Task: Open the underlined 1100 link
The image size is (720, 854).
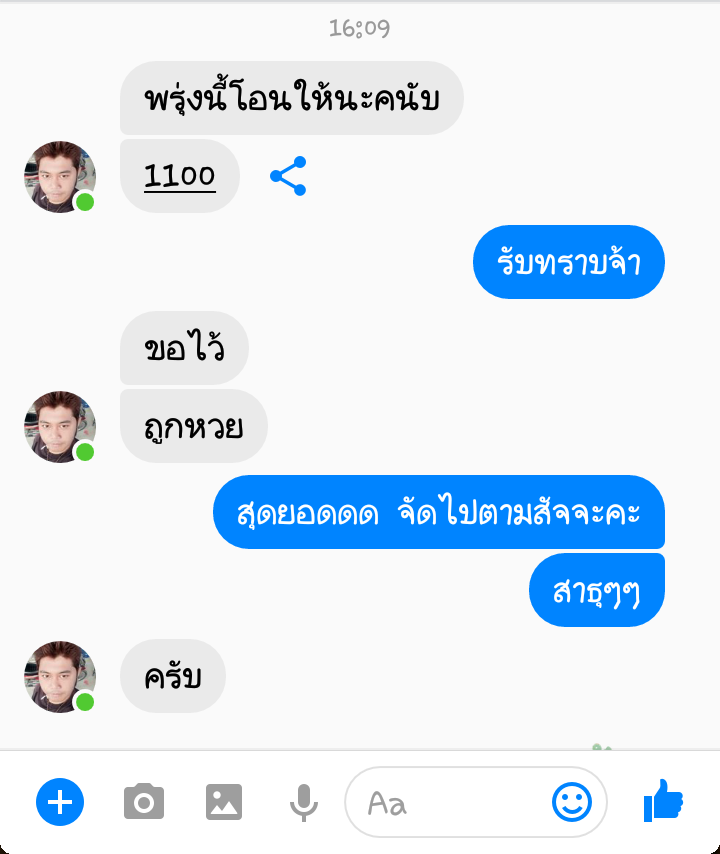Action: click(179, 175)
